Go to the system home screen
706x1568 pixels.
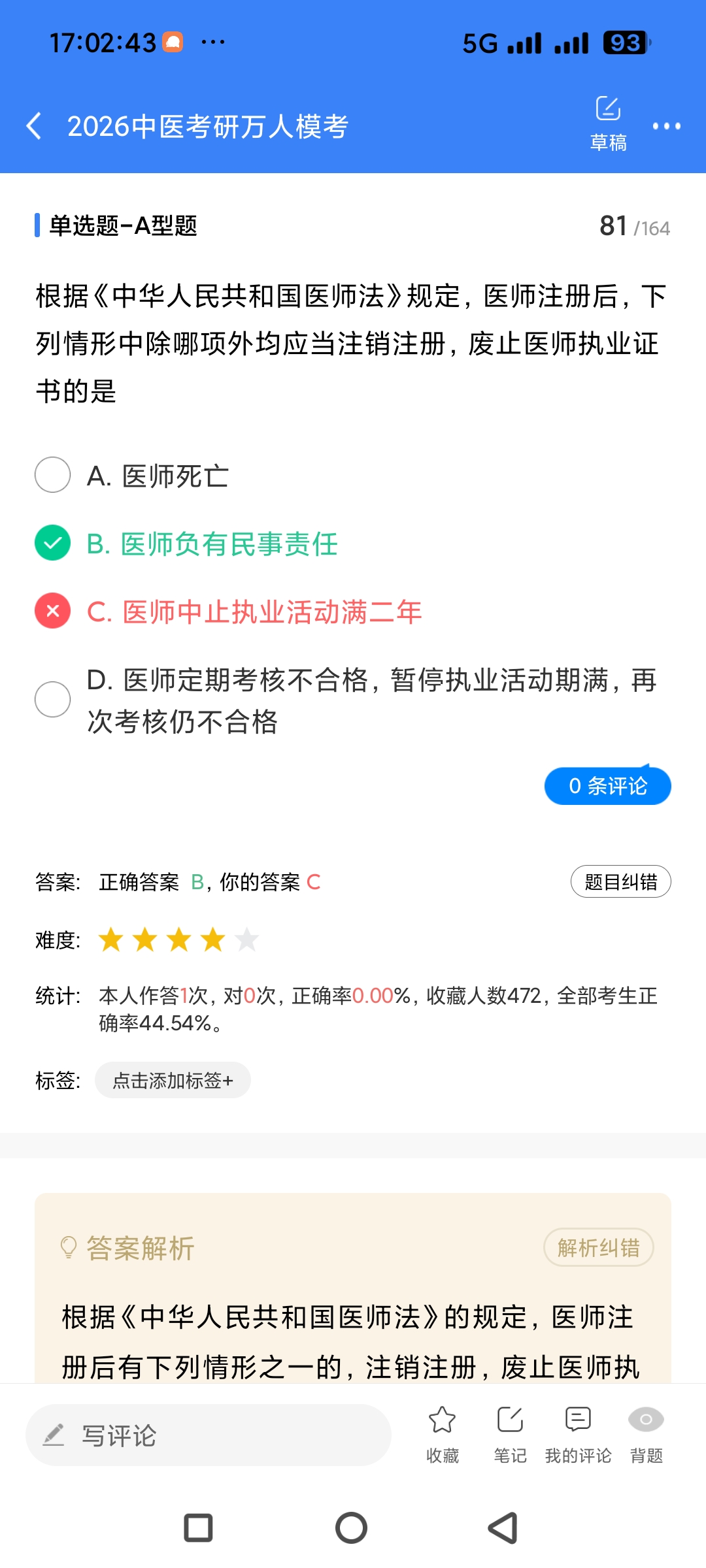[x=352, y=1528]
